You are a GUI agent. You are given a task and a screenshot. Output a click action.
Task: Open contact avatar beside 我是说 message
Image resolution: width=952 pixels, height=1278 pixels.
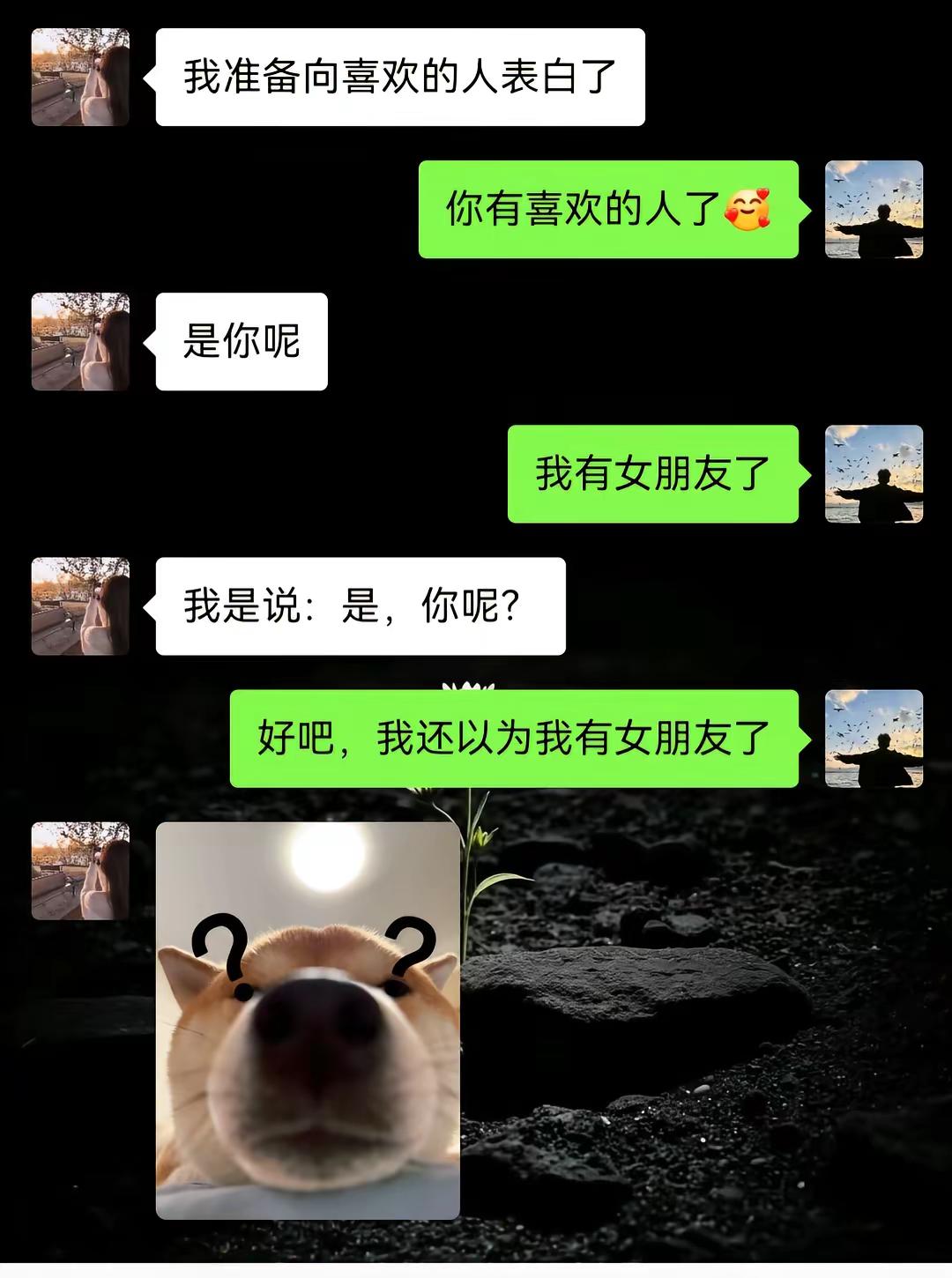coord(79,608)
